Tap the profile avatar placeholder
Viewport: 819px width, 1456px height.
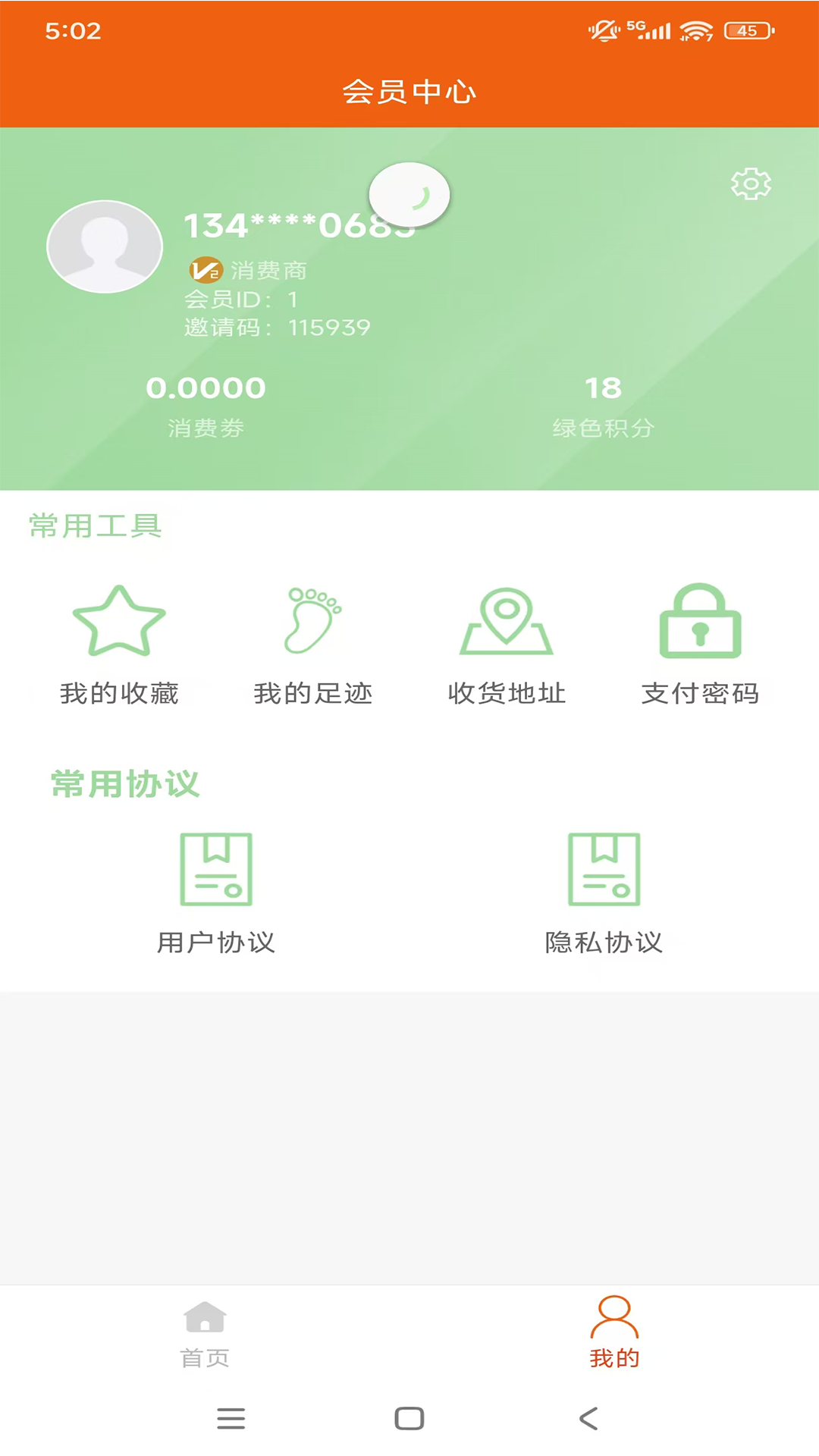(104, 246)
